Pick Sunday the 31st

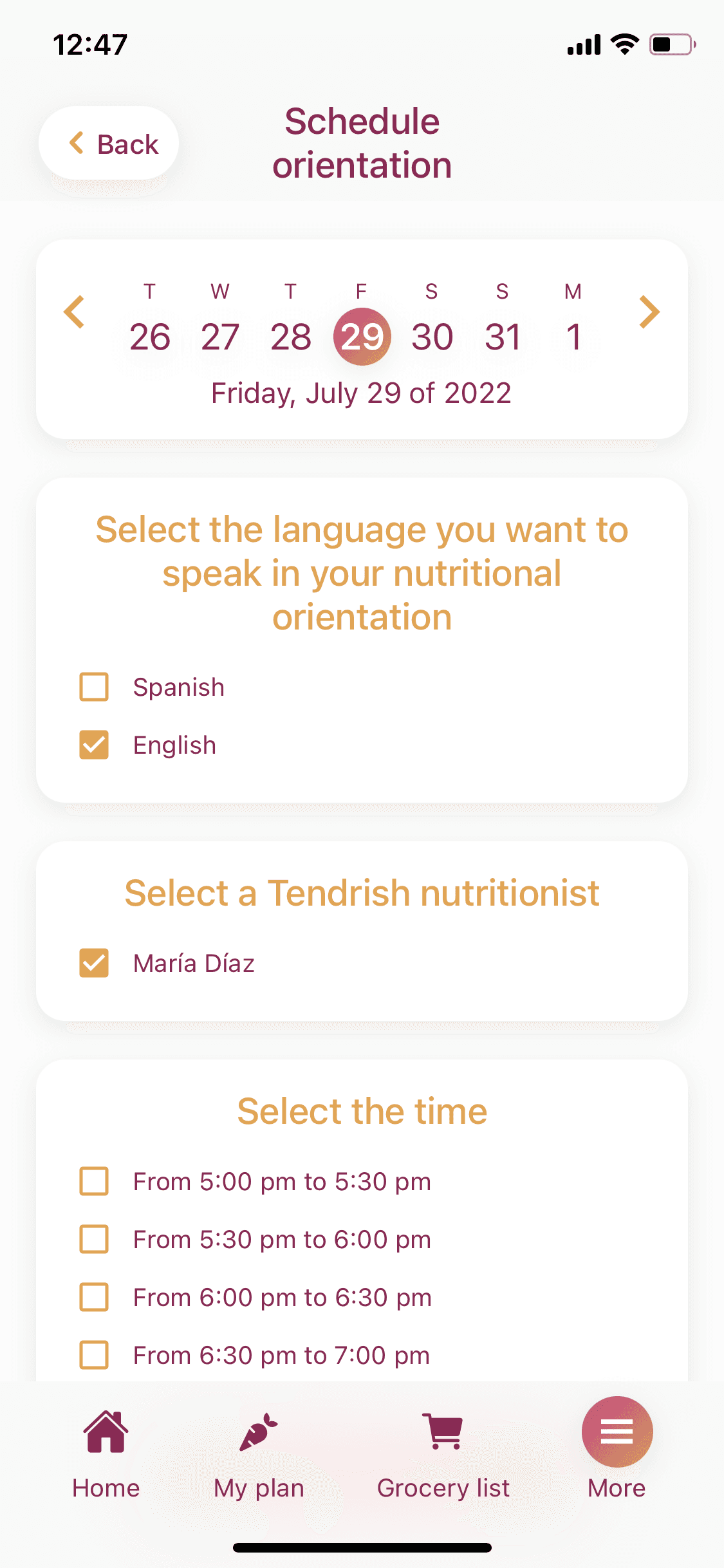[x=503, y=324]
